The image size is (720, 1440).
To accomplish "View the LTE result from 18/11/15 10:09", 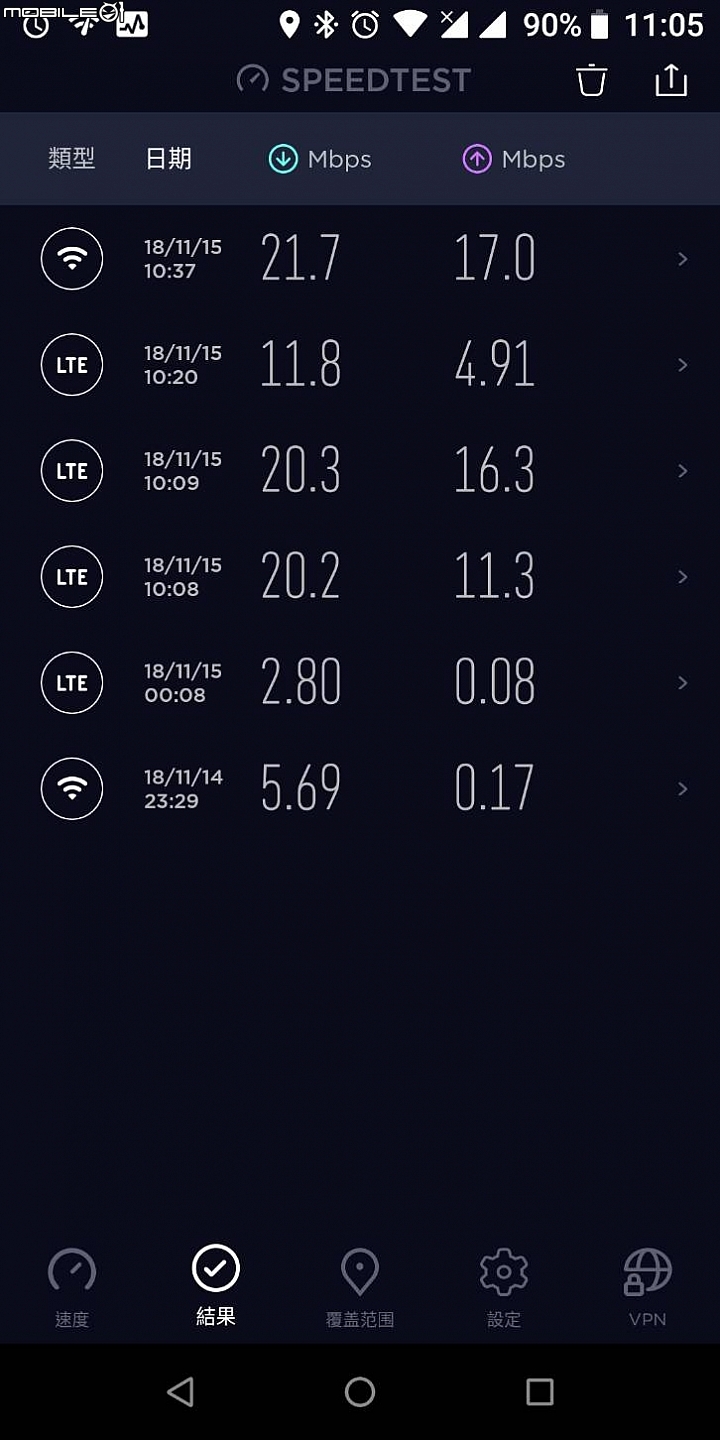I will (360, 471).
